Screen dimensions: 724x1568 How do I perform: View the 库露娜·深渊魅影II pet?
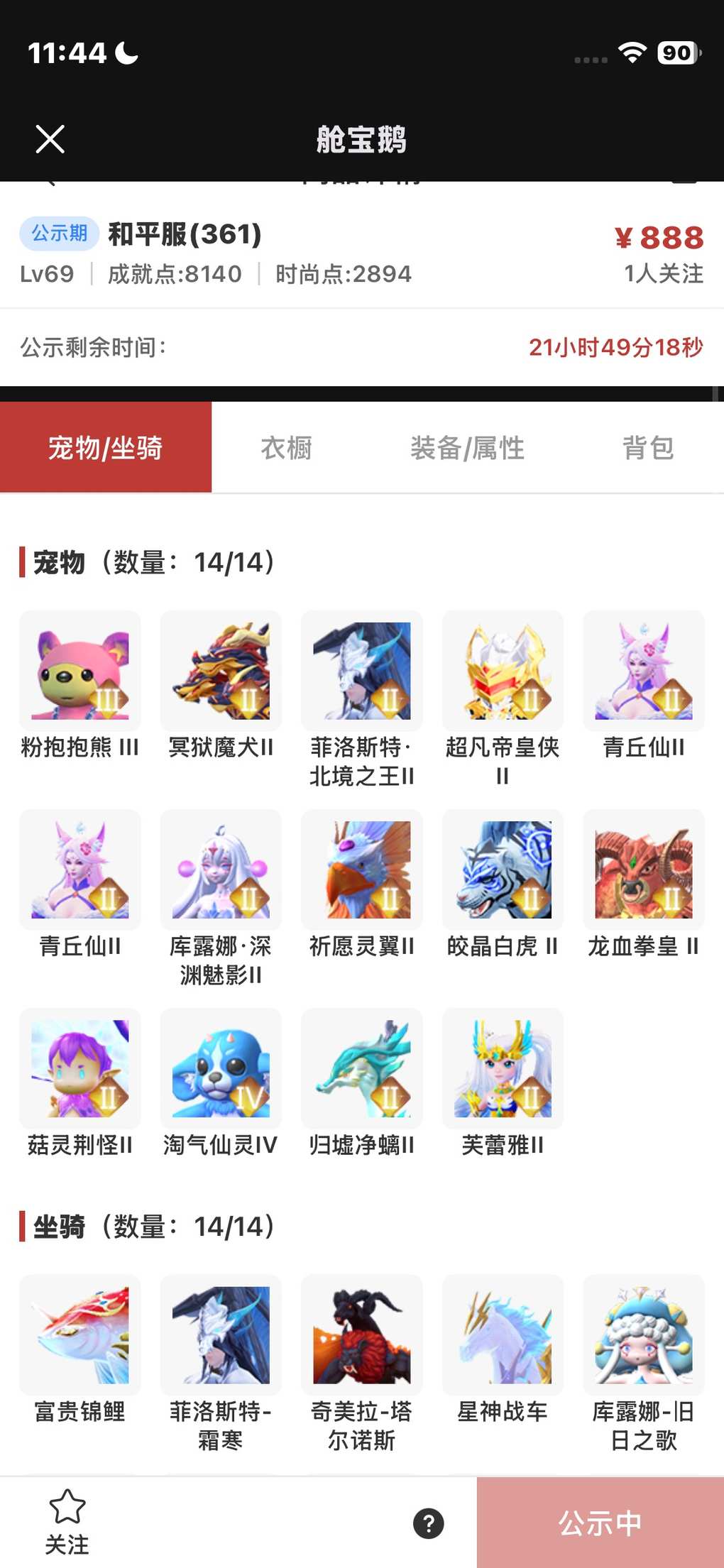221,870
